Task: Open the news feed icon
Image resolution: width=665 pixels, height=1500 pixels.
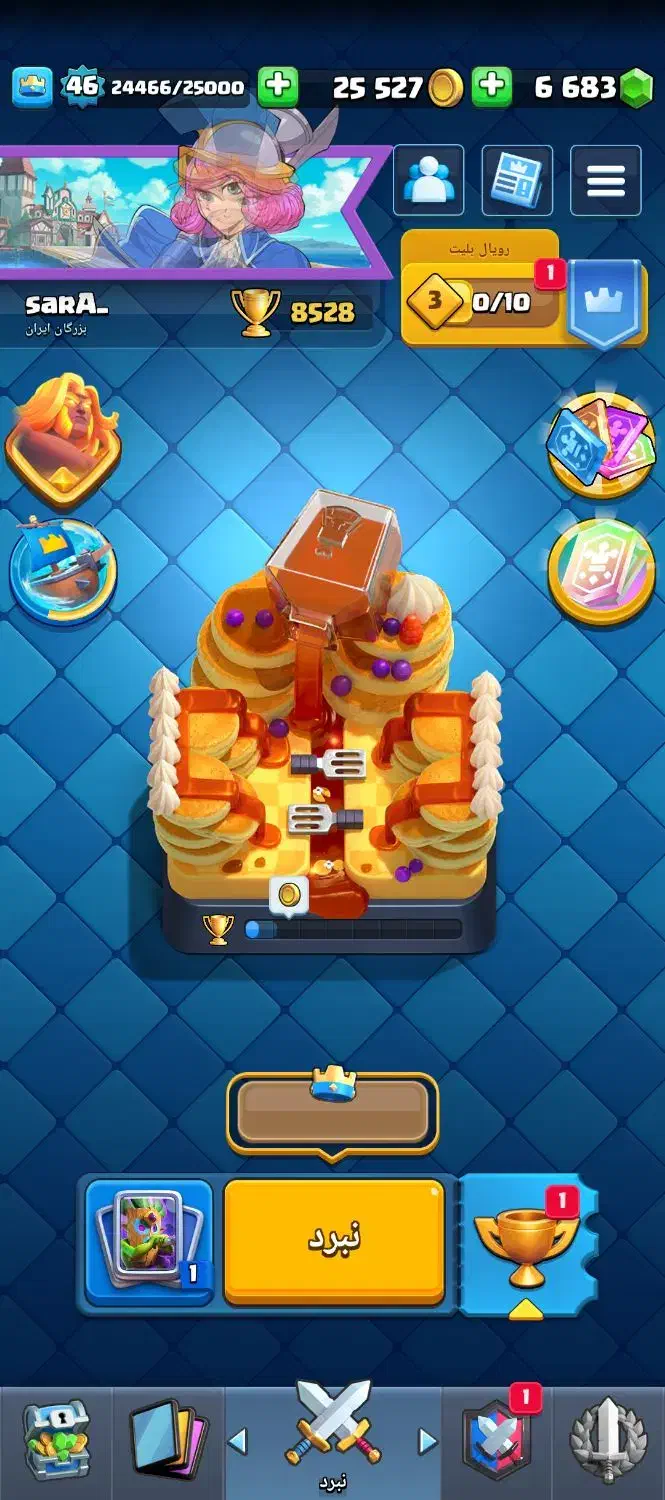Action: click(x=517, y=181)
